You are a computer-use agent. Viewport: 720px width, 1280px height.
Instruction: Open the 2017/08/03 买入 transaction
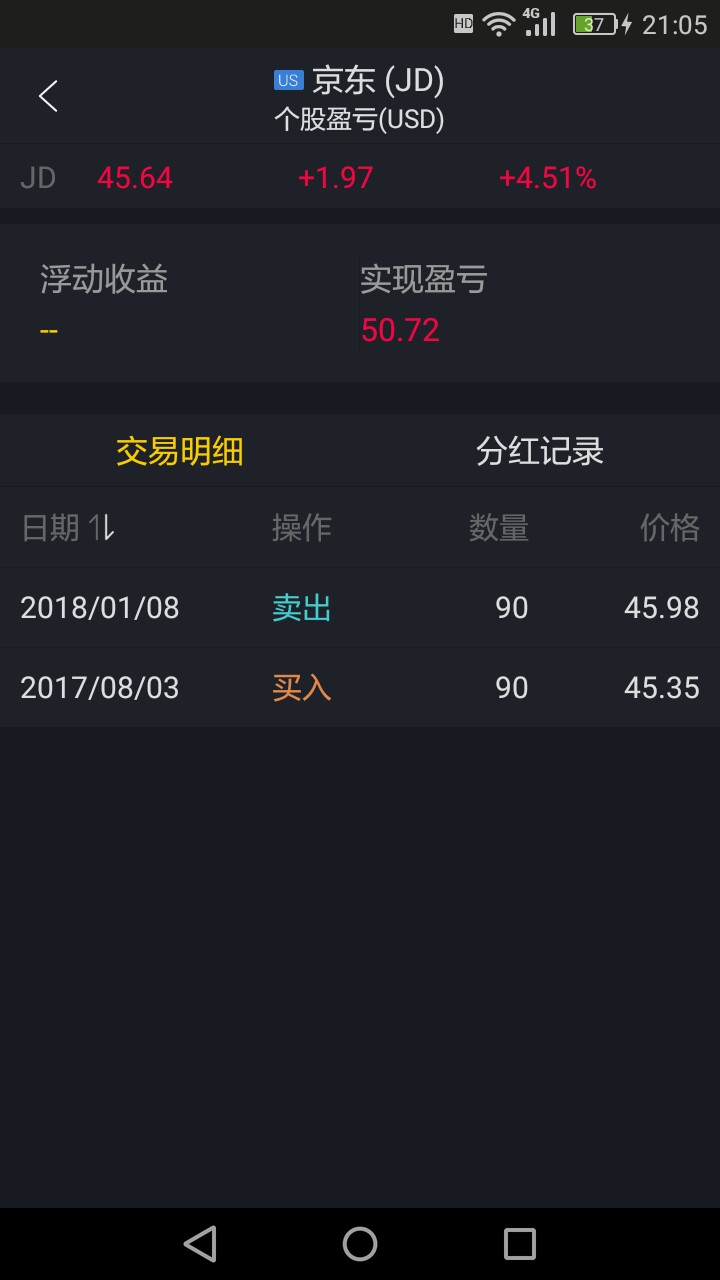coord(360,688)
